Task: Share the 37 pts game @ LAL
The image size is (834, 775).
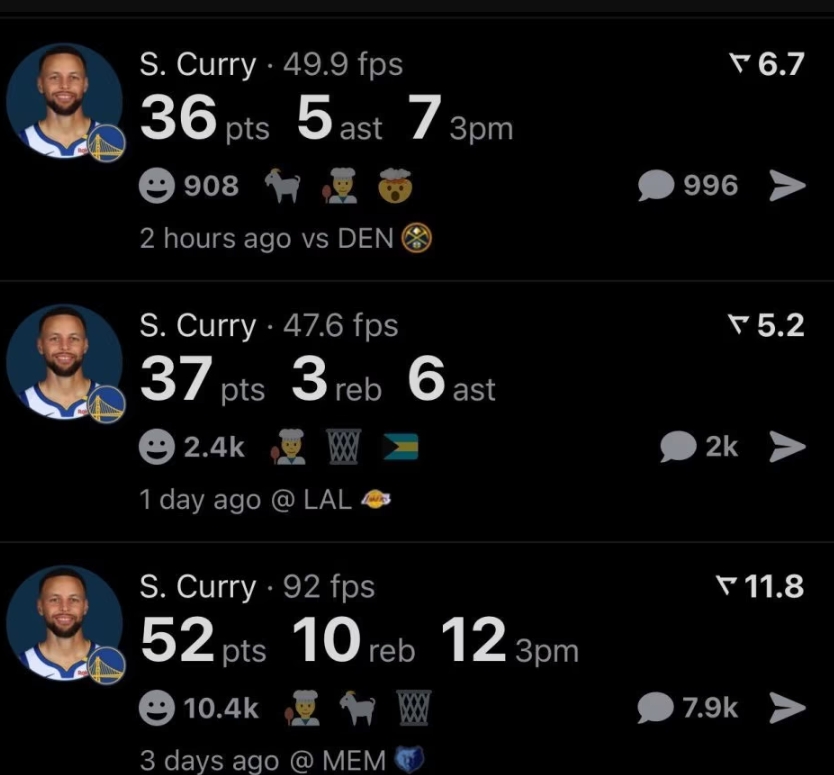Action: (x=787, y=448)
